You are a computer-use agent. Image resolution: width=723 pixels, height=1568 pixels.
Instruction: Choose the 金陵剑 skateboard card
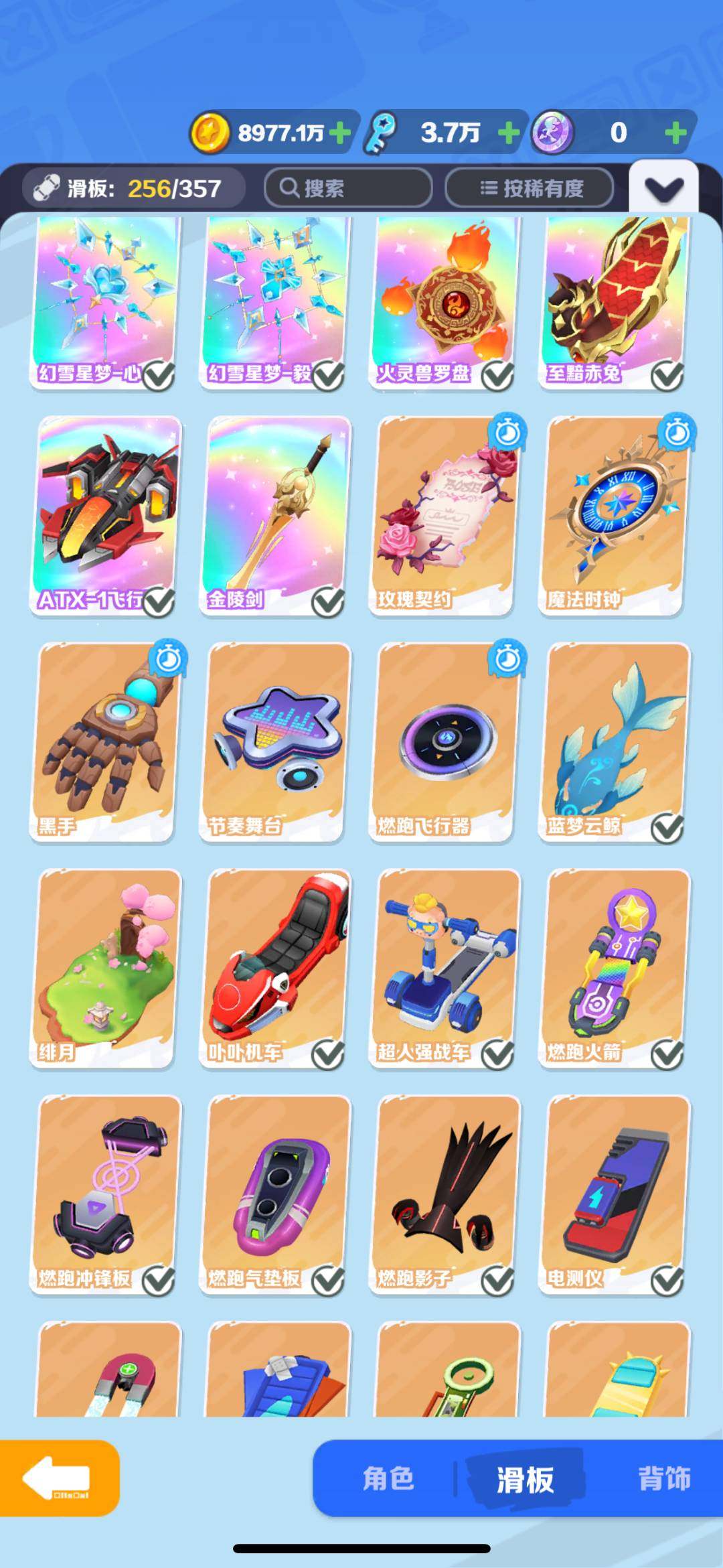(275, 516)
